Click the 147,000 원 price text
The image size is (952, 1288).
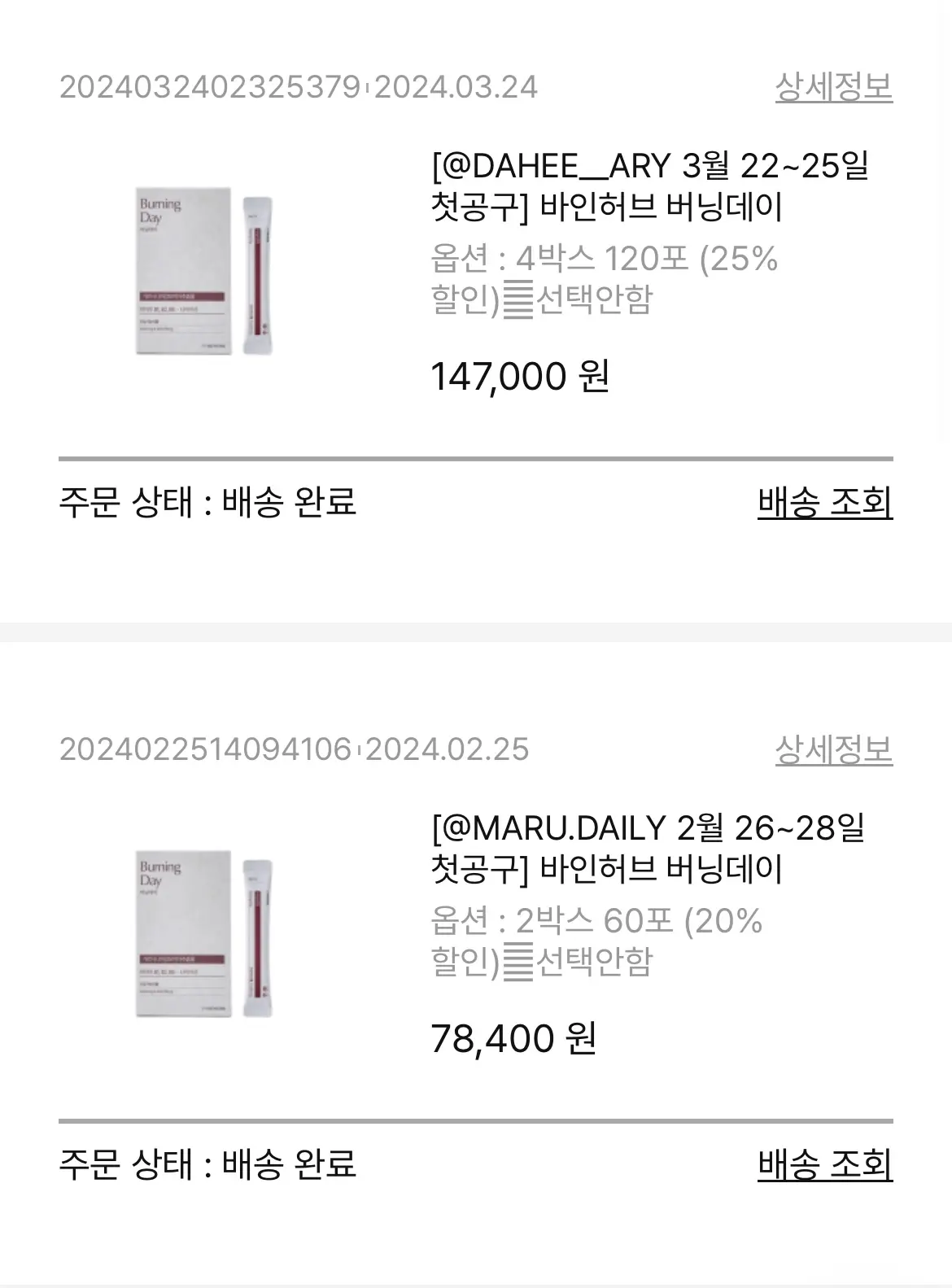point(521,376)
